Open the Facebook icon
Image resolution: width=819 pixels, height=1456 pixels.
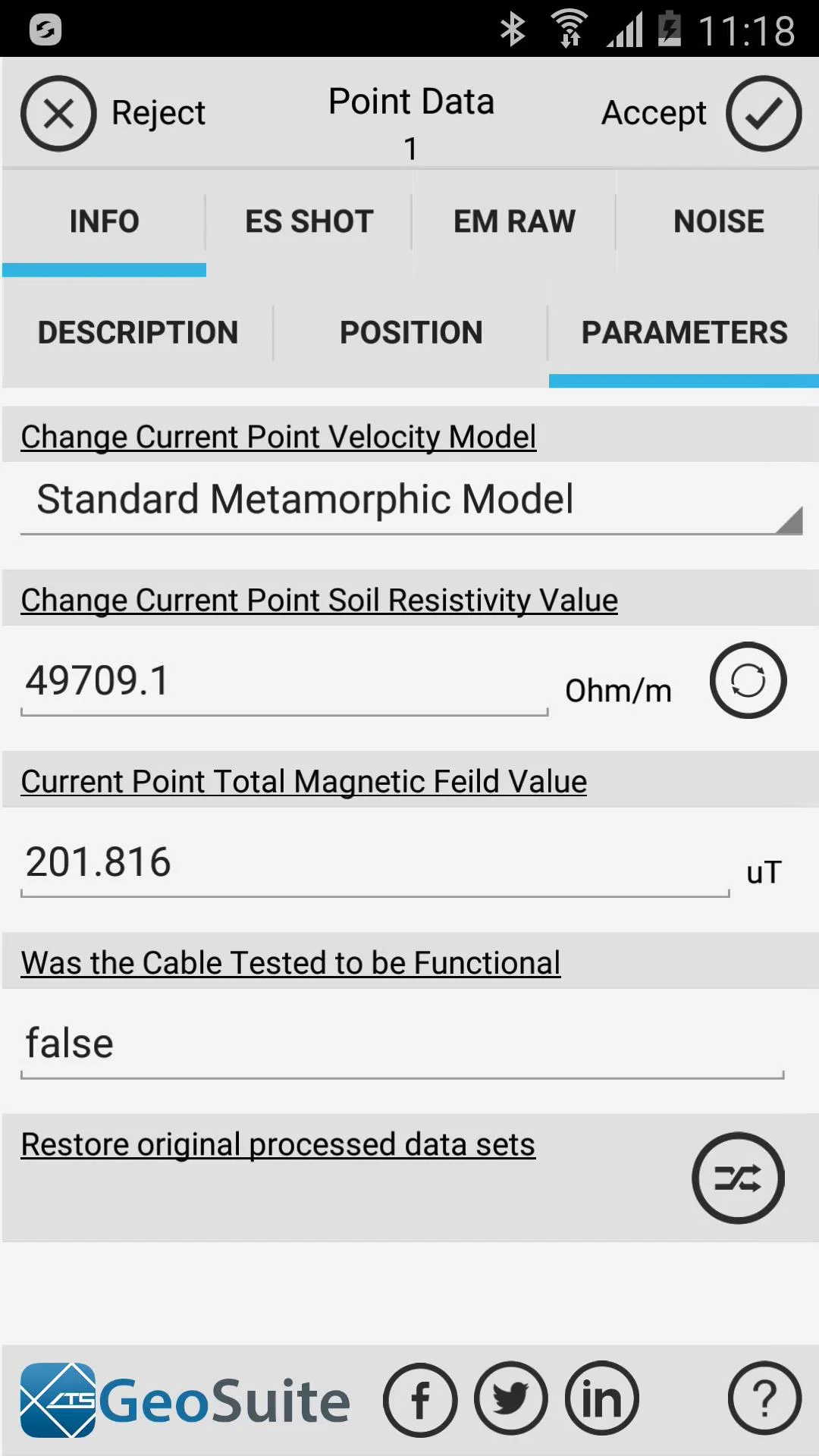pos(420,1400)
